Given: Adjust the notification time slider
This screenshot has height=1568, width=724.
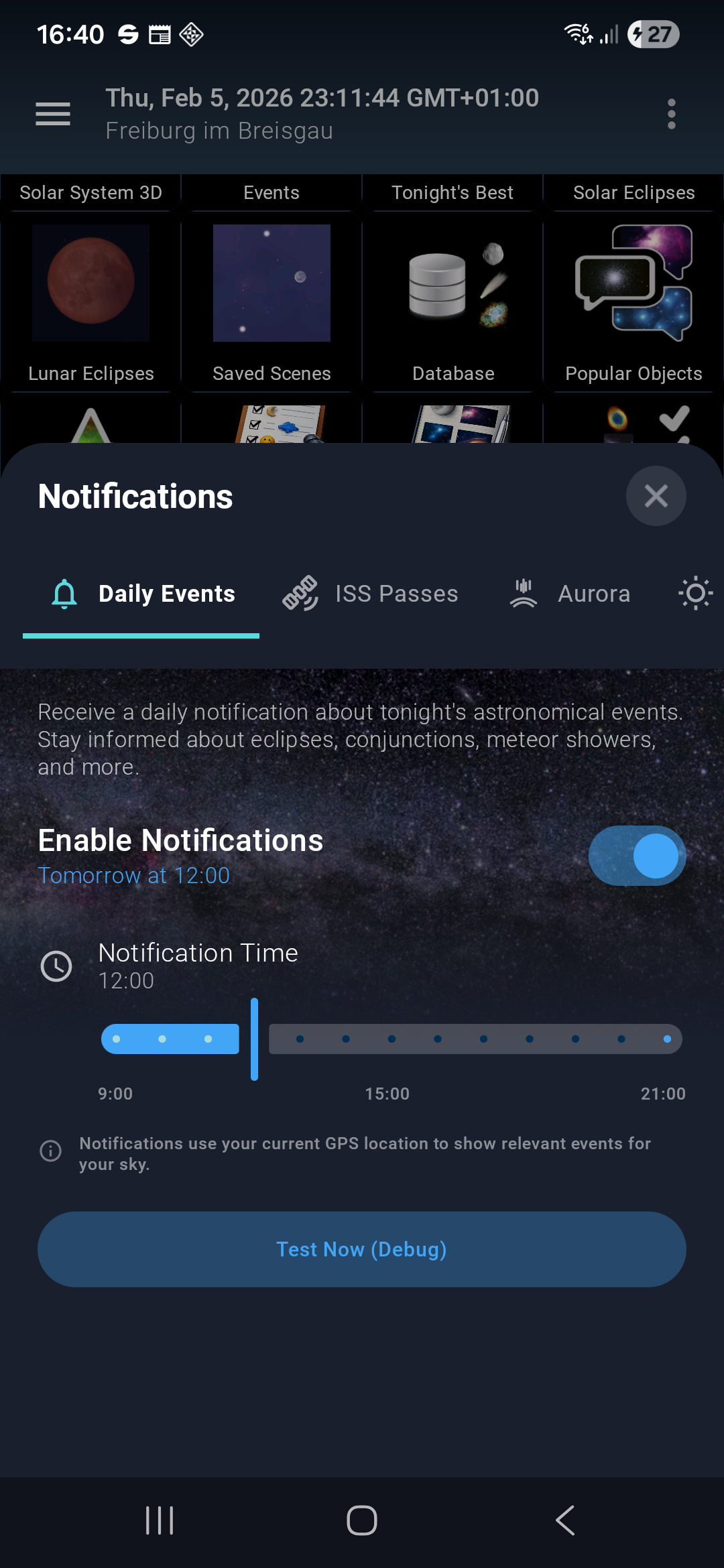Looking at the screenshot, I should [x=254, y=1039].
